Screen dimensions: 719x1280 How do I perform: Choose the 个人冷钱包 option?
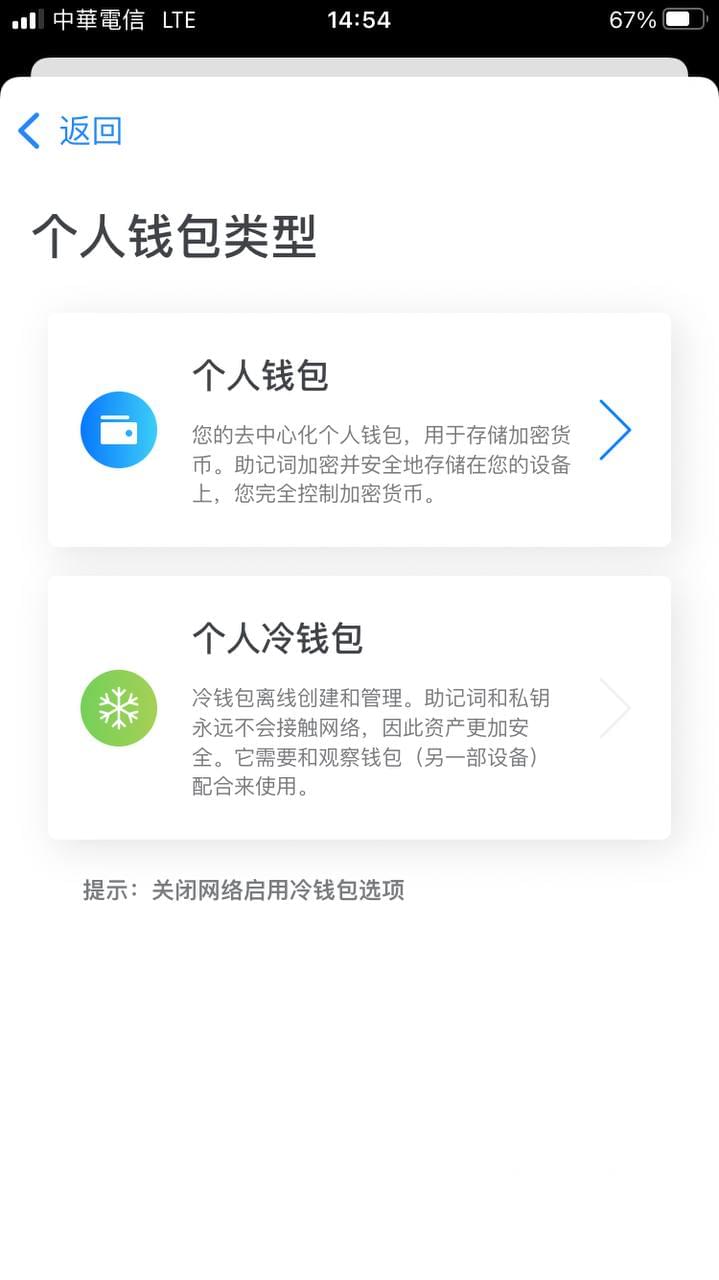click(x=359, y=708)
